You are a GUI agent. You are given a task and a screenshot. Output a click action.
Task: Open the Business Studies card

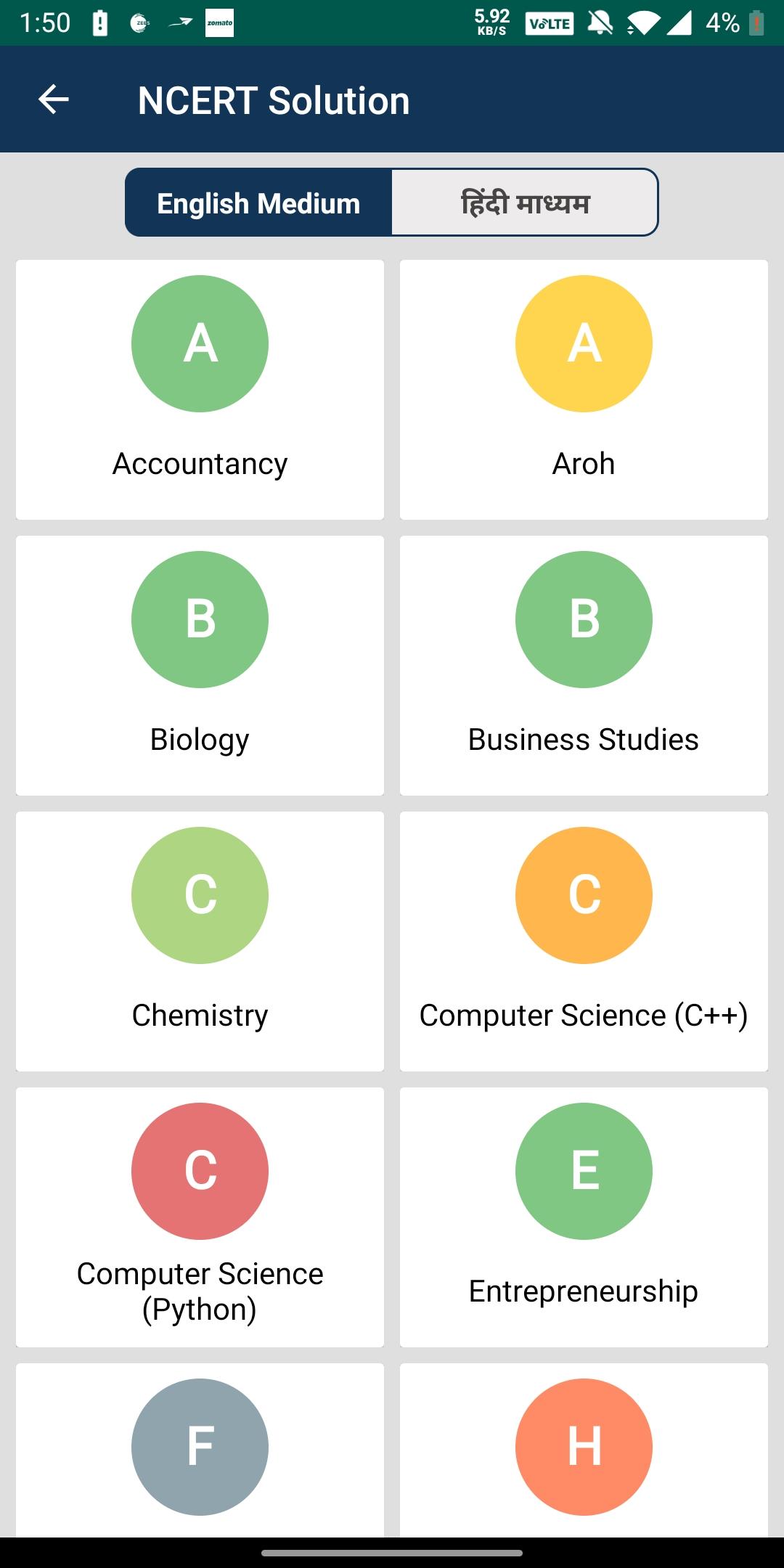(x=584, y=666)
